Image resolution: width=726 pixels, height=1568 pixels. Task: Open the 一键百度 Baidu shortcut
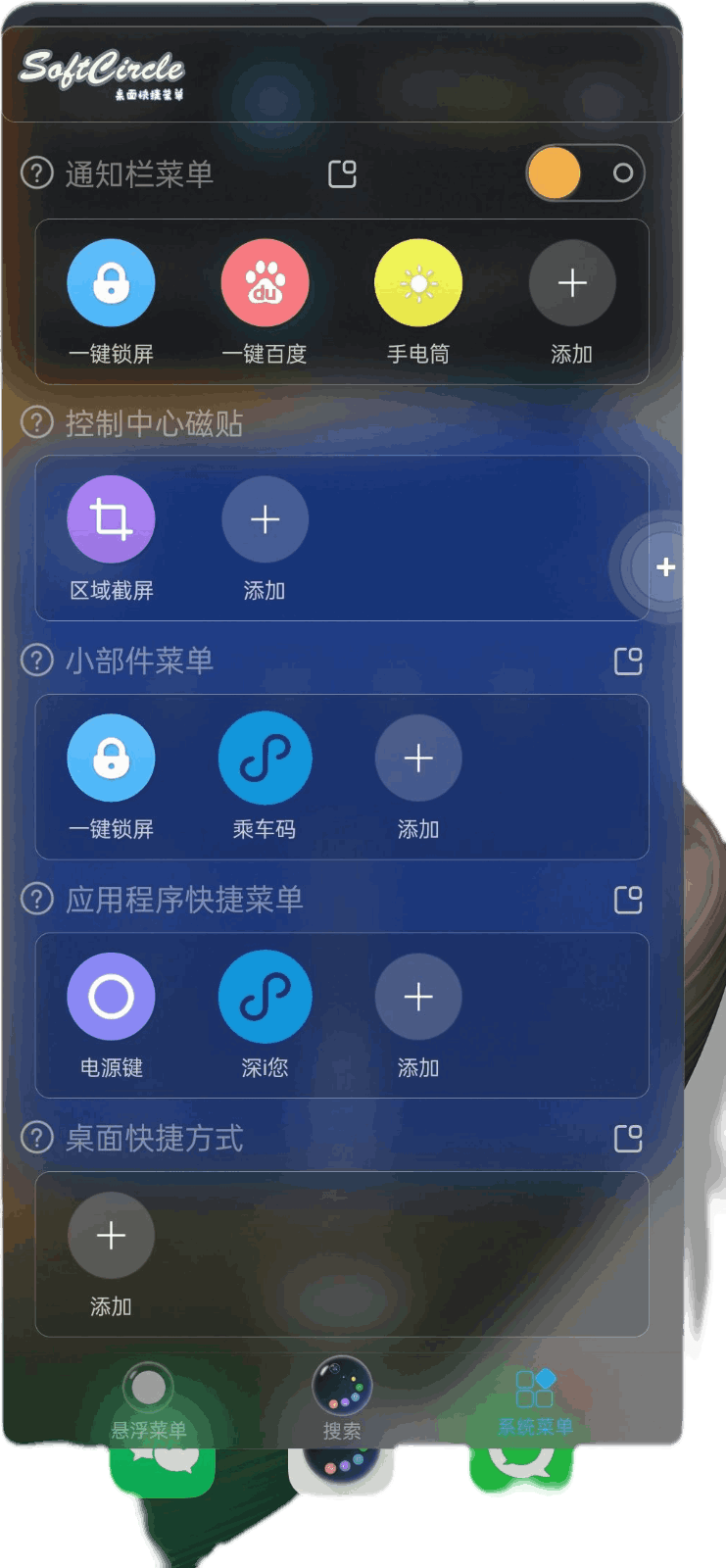(265, 281)
